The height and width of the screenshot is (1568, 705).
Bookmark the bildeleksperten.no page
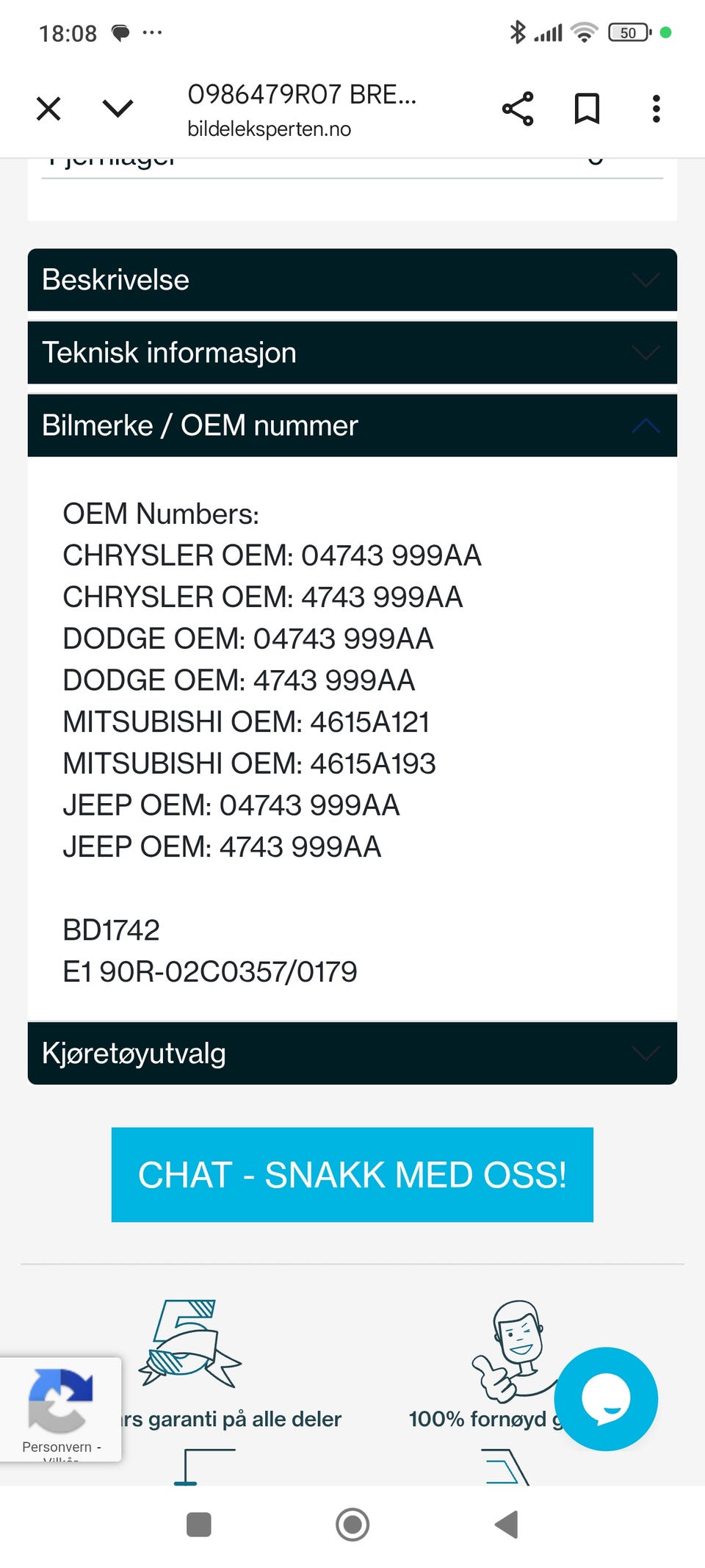587,109
